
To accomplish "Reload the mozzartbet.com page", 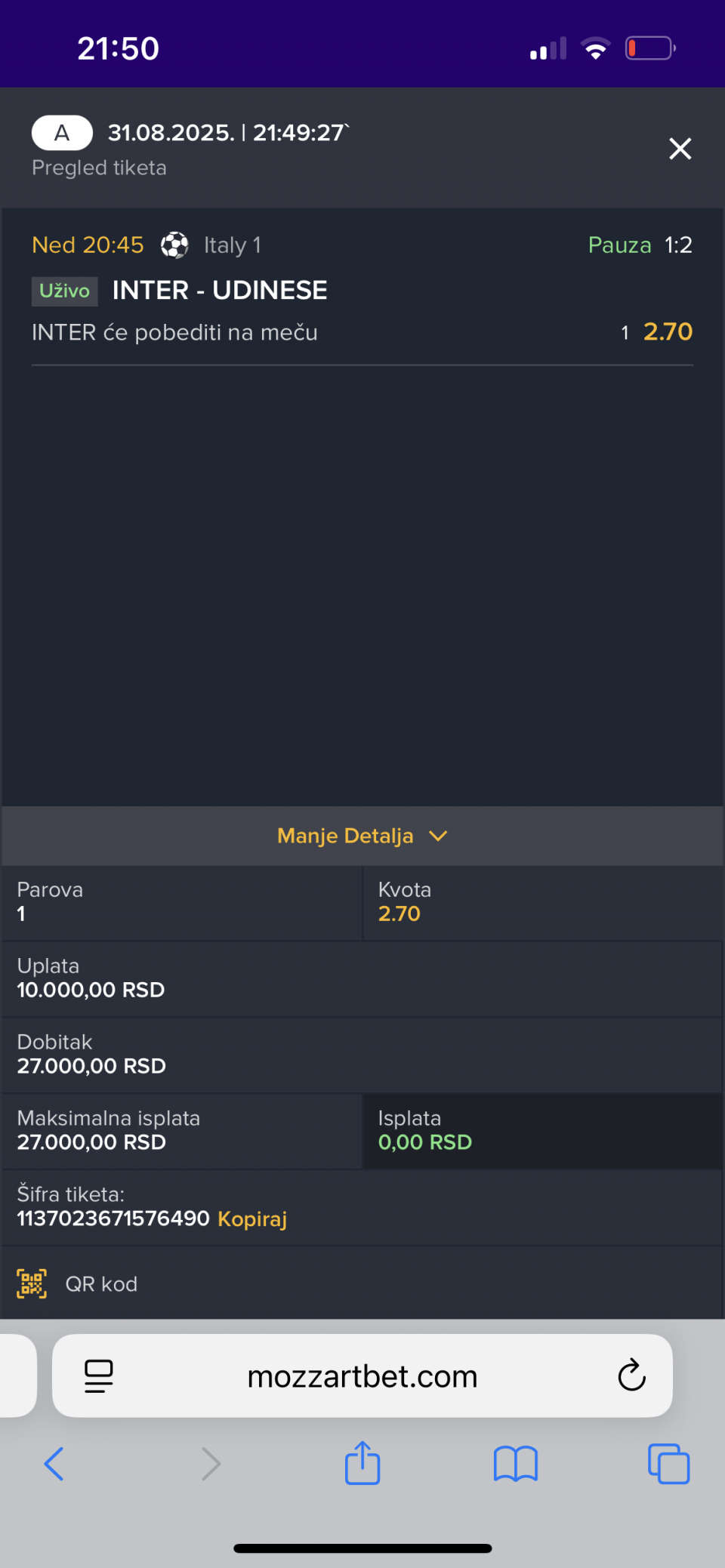I will click(x=631, y=1375).
